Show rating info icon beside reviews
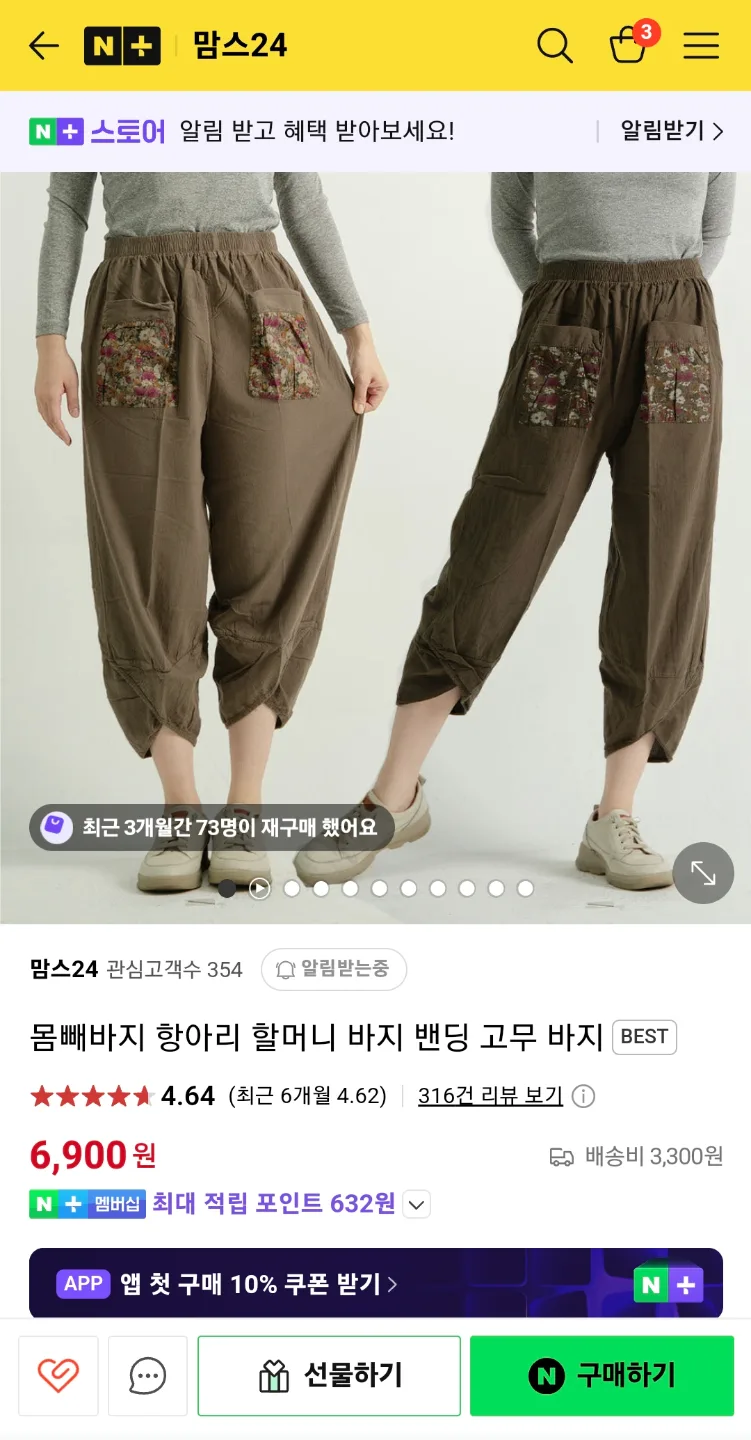This screenshot has width=751, height=1440. (583, 1096)
